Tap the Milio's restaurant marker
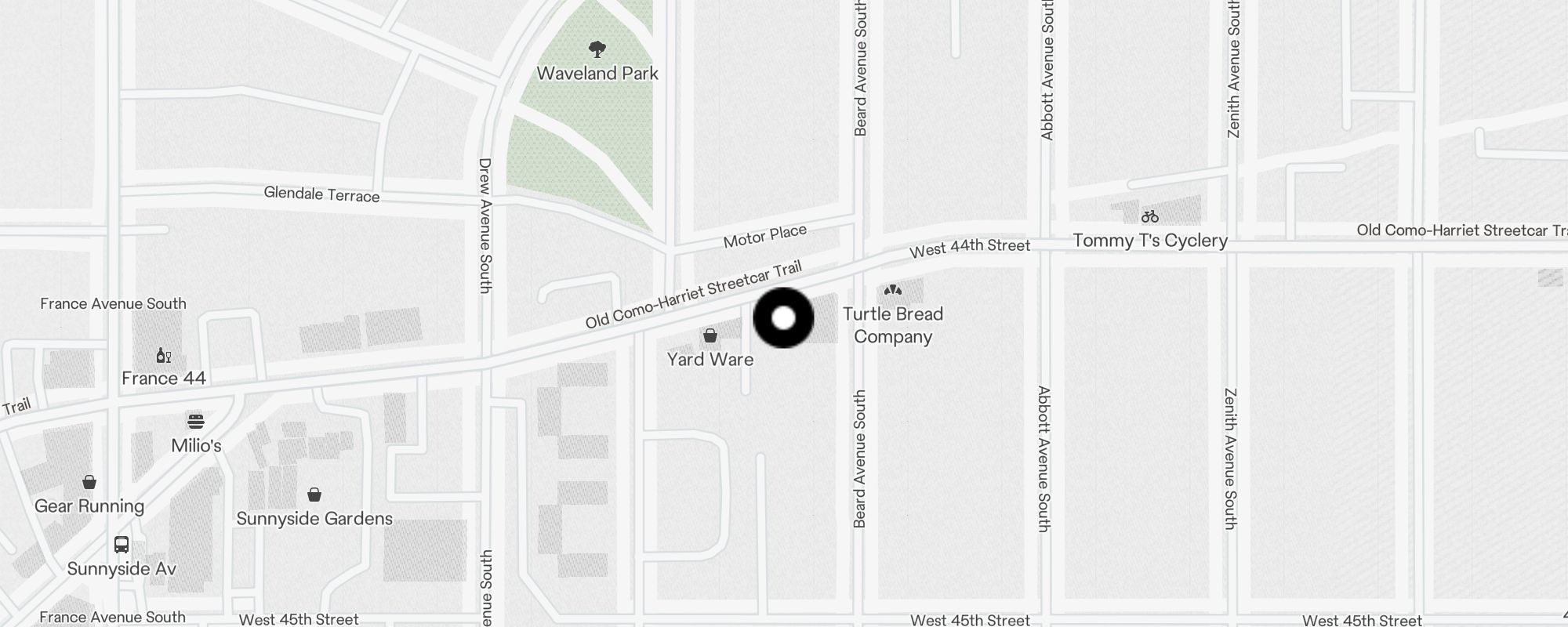Screen dimensions: 1568x627 coord(196,422)
